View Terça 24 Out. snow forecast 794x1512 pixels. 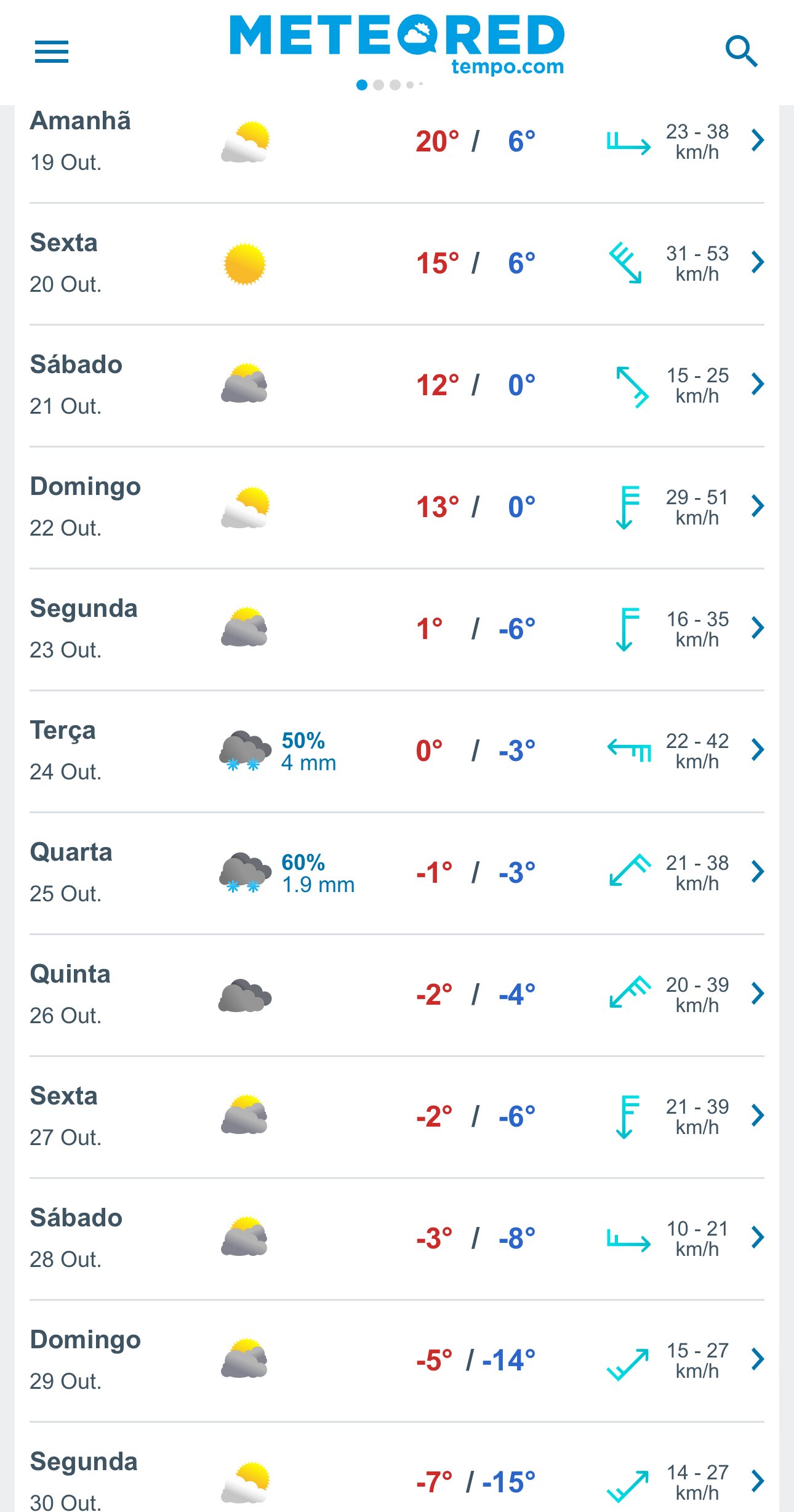pyautogui.click(x=397, y=751)
